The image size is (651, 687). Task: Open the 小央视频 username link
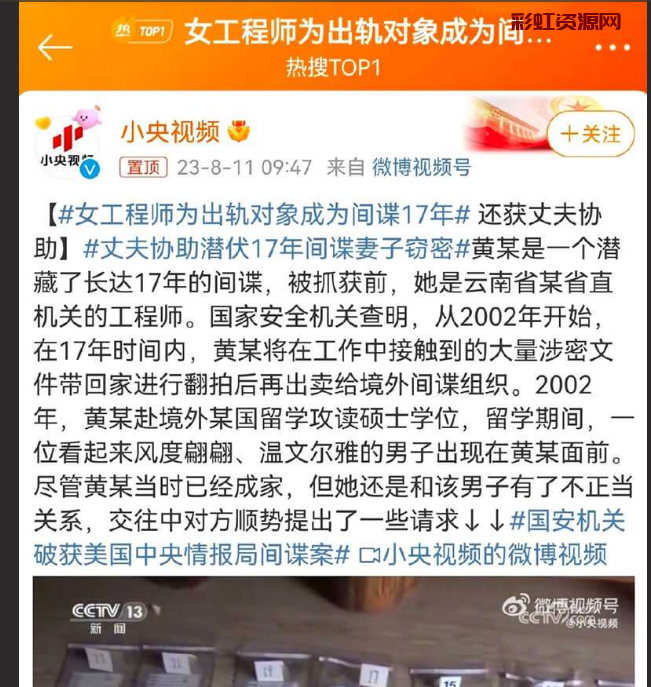[170, 131]
